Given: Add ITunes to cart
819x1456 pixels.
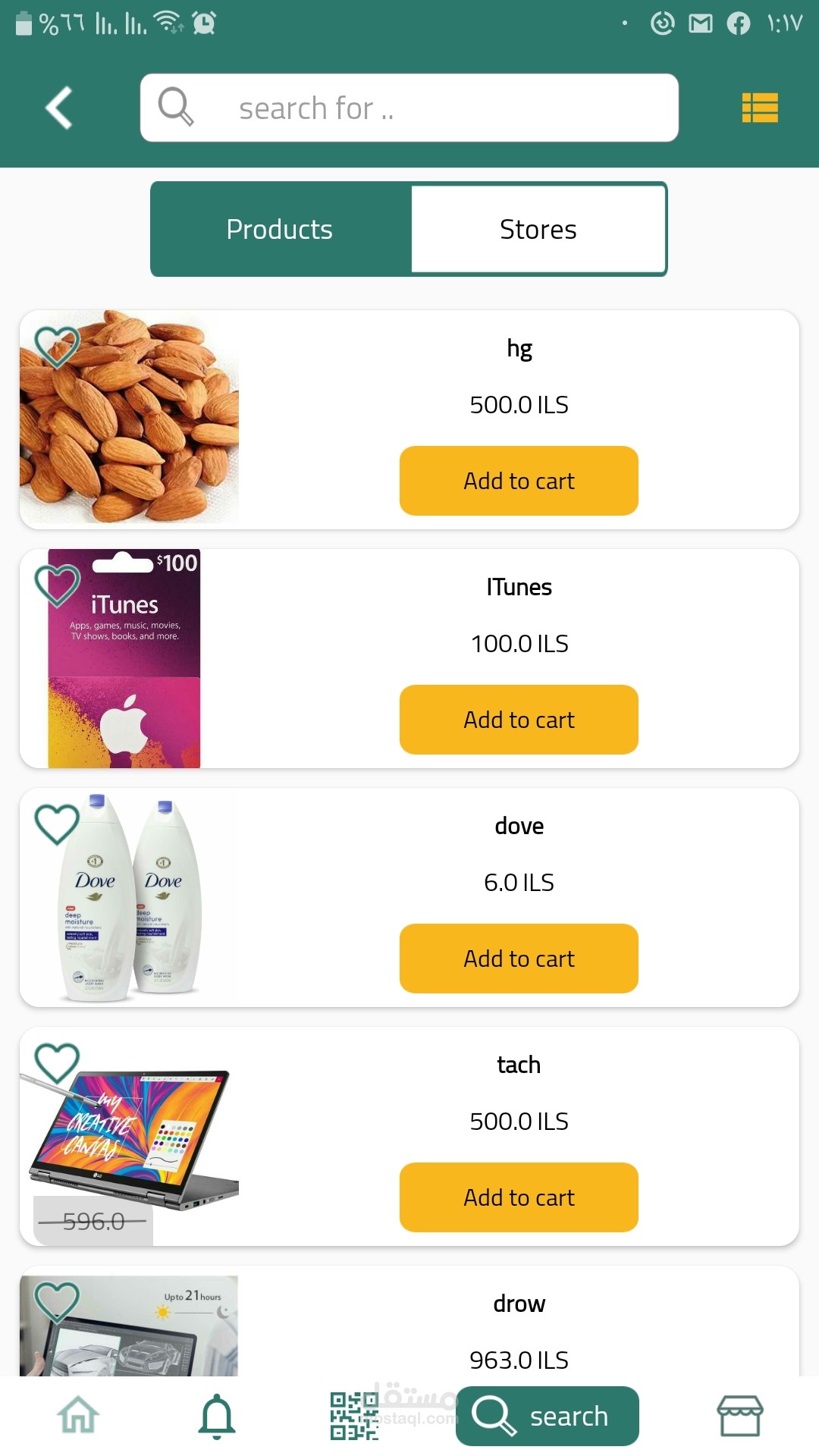Looking at the screenshot, I should [x=519, y=720].
